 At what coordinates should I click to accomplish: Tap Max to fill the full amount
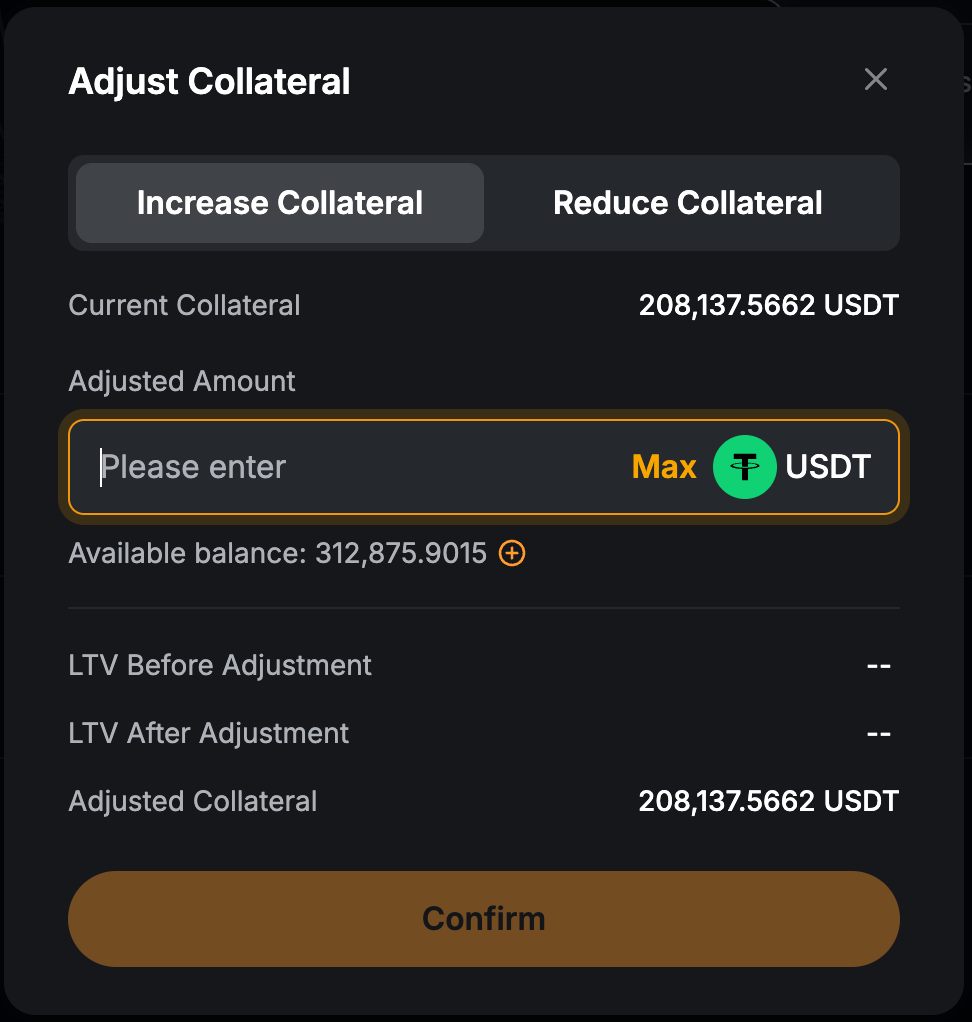point(664,467)
